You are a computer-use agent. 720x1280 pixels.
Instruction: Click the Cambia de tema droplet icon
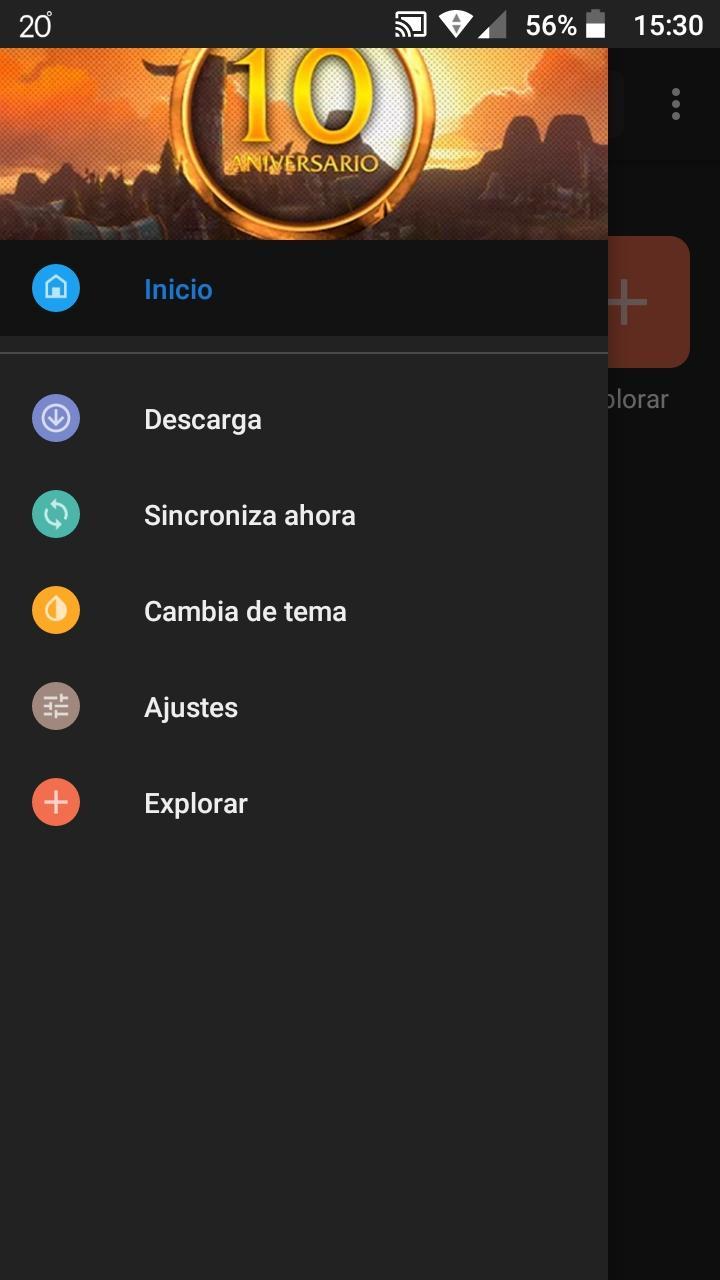56,610
